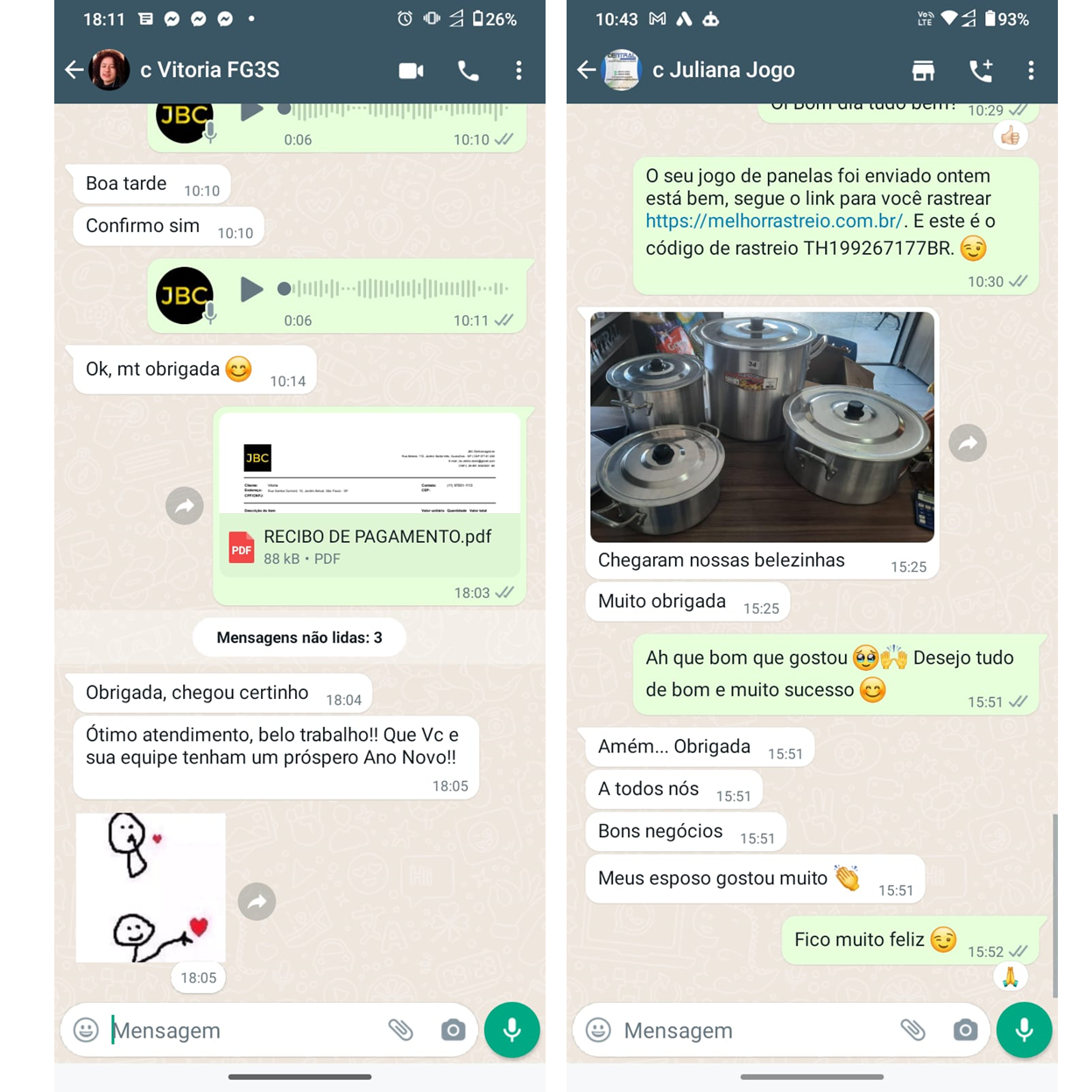Screen dimensions: 1092x1092
Task: Go back from the Vitoria FG3S chat
Action: (x=74, y=70)
